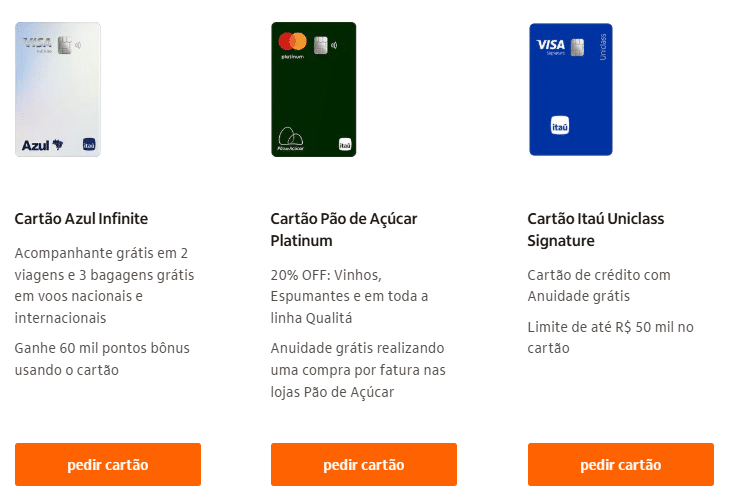Request the Pão de Açúcar Platinum card
Screen dimensions: 729x504
pos(364,465)
